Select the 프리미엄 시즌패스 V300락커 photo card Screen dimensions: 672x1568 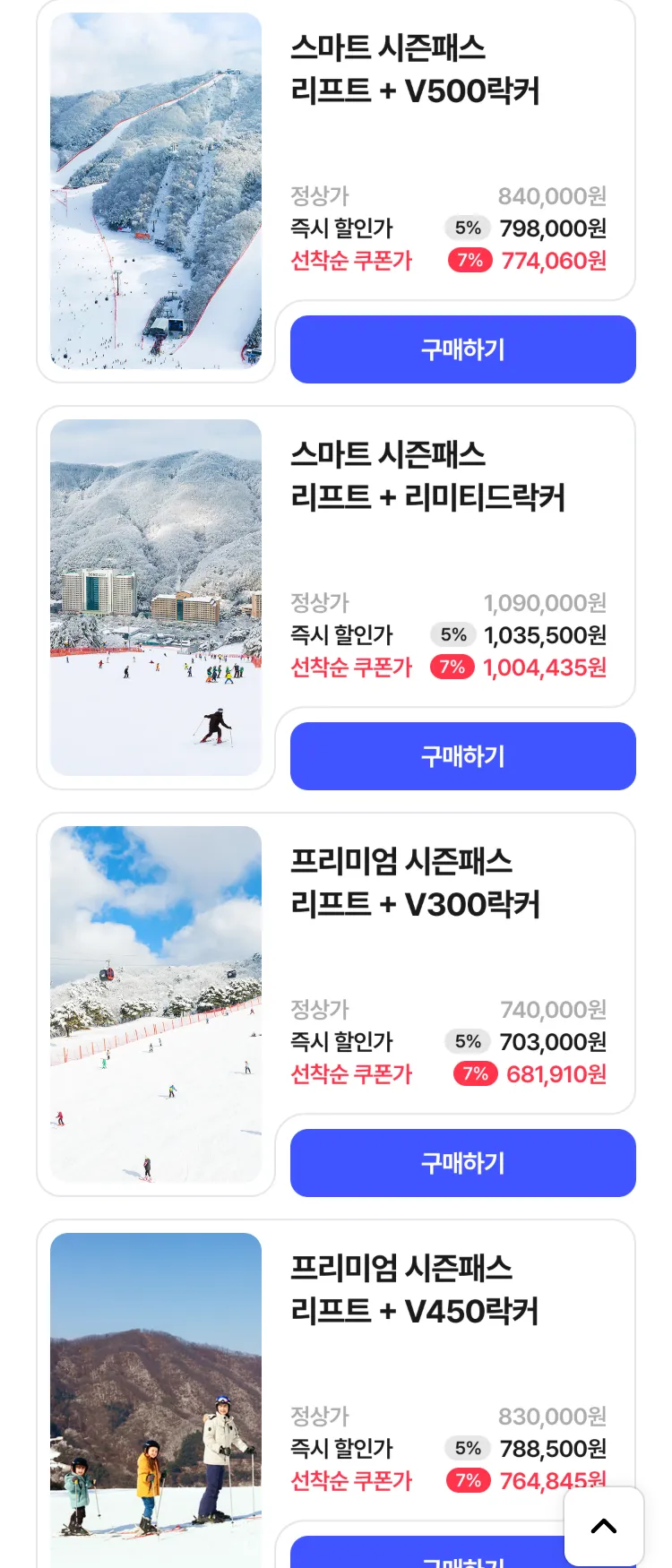click(x=156, y=1004)
